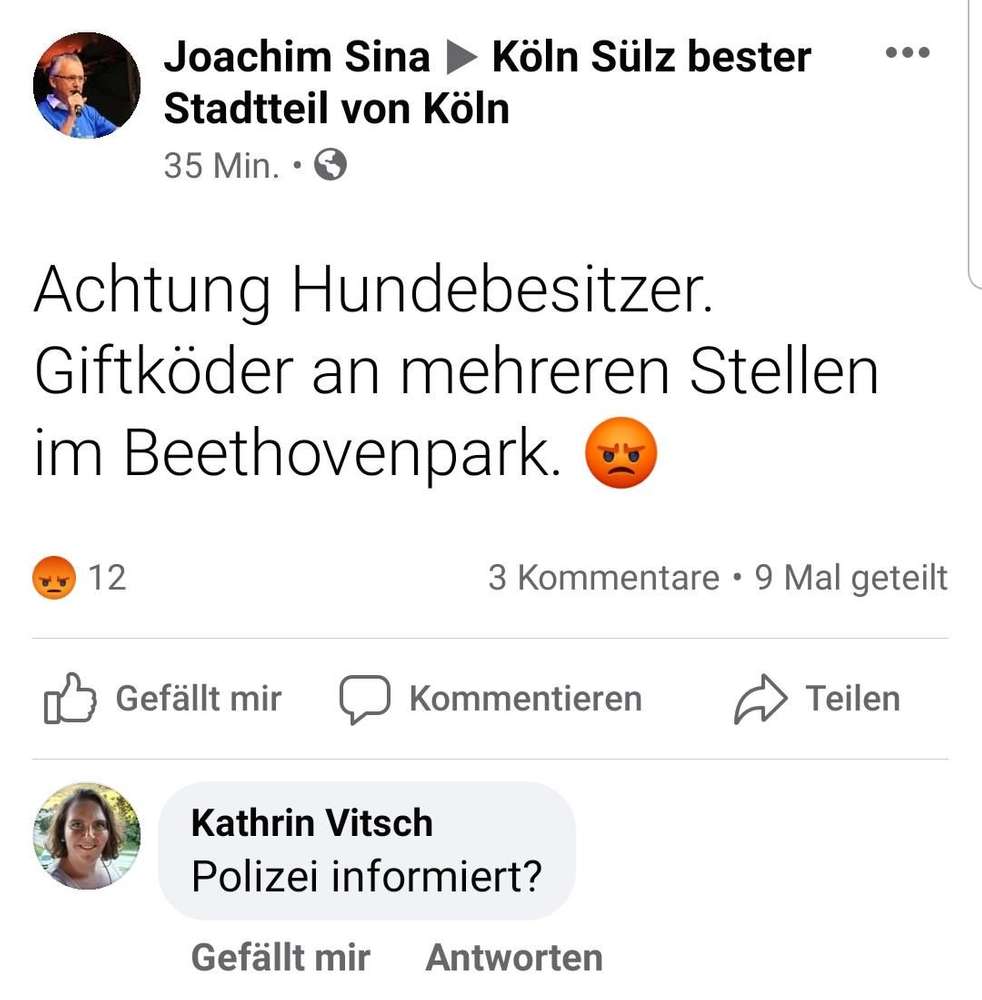
Task: Click the globe audience icon next to 35 Min.
Action: [x=330, y=165]
